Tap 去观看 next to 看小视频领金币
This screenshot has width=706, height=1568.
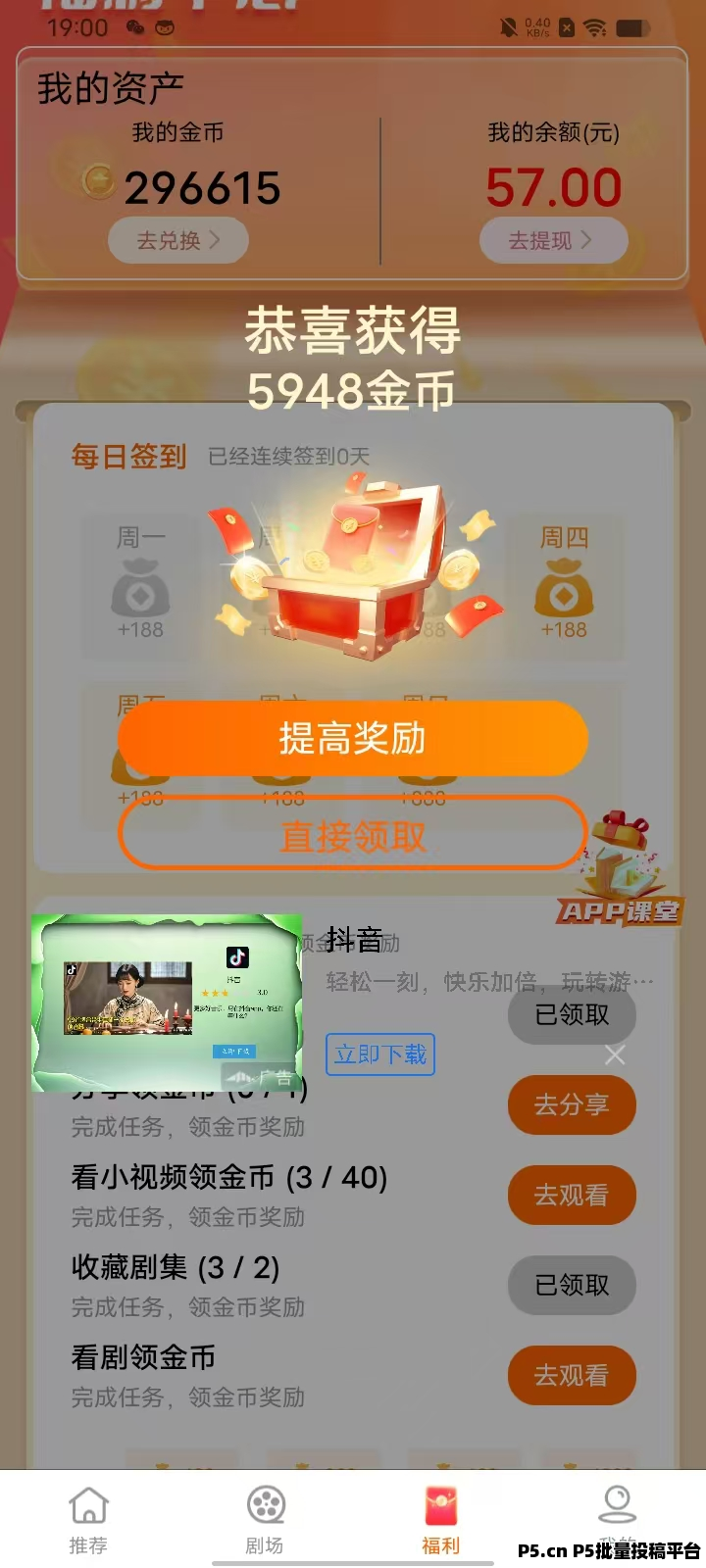pyautogui.click(x=572, y=1196)
